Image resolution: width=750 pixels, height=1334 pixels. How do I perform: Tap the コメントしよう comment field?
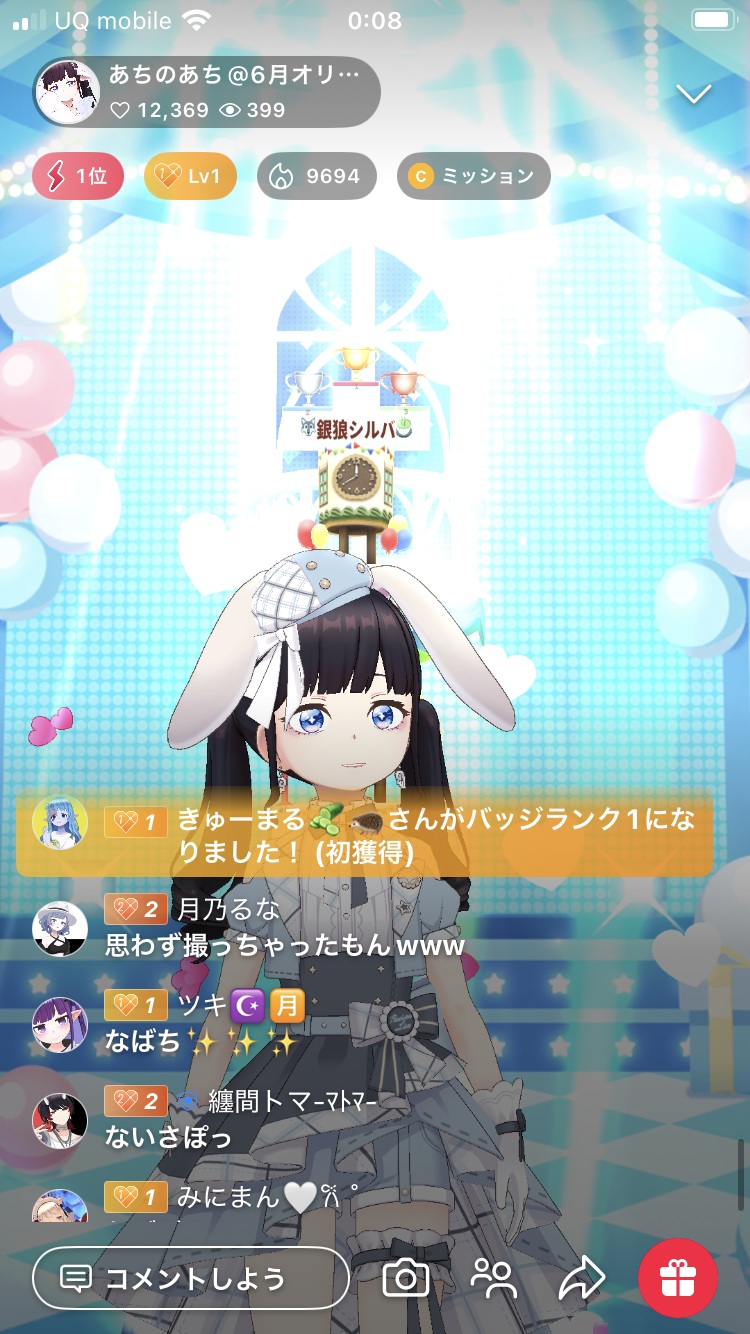191,1278
